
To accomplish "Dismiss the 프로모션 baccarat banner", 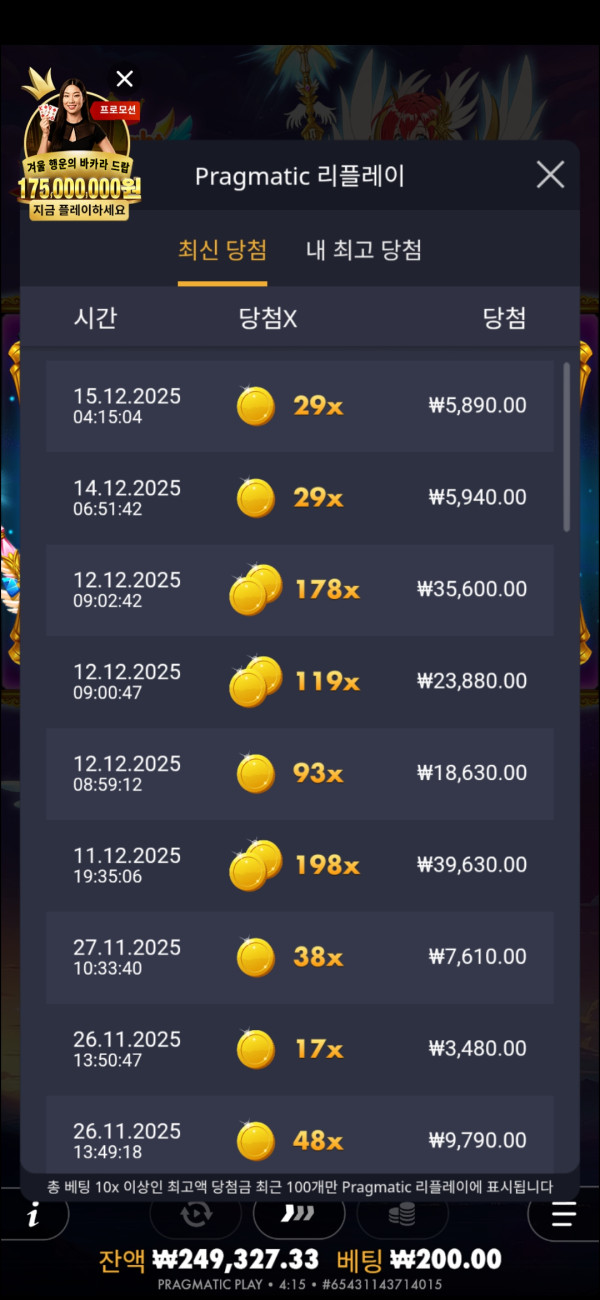I will [x=124, y=79].
